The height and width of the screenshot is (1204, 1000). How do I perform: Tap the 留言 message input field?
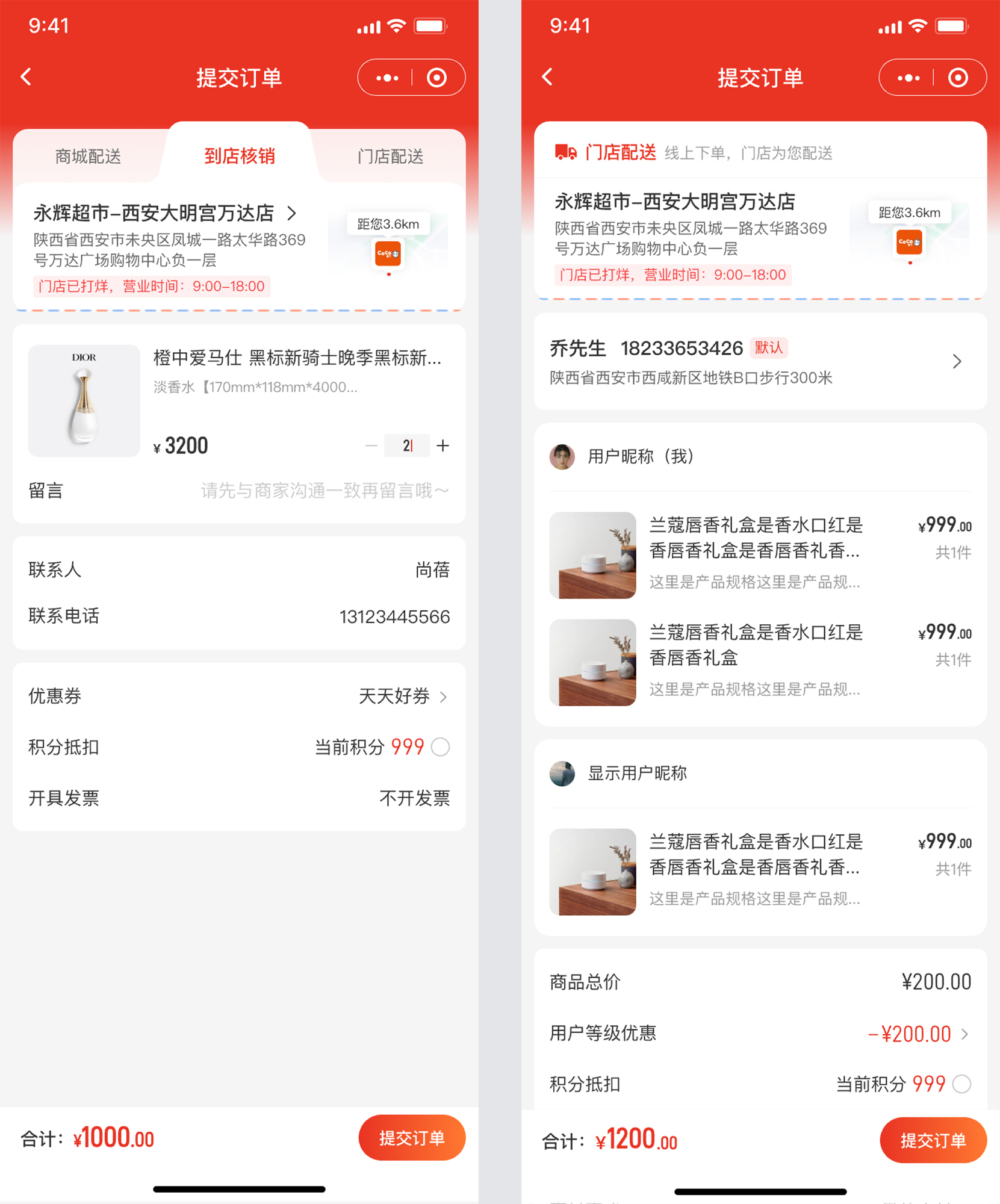pos(324,491)
